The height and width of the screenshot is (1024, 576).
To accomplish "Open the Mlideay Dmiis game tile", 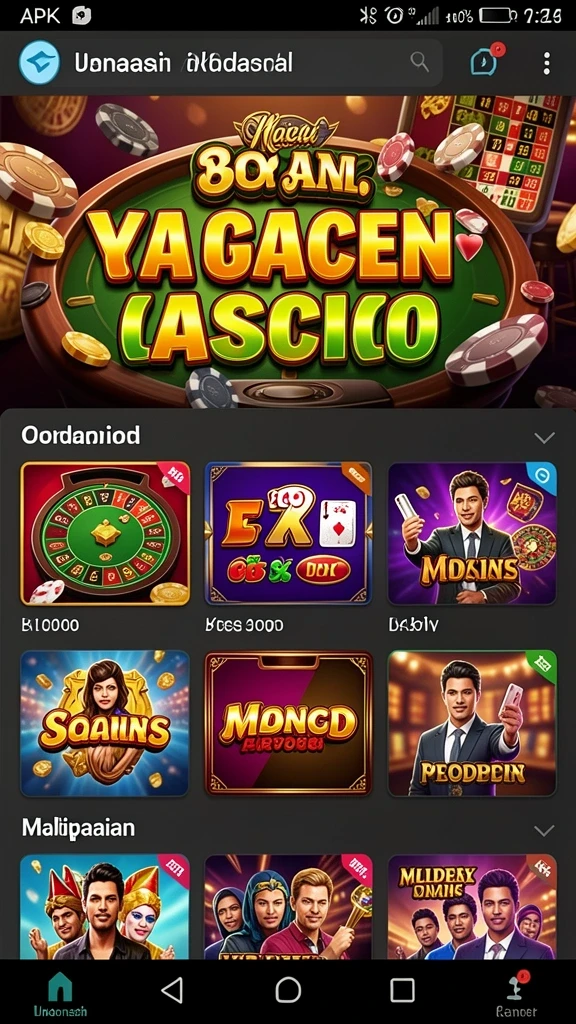I will point(472,906).
